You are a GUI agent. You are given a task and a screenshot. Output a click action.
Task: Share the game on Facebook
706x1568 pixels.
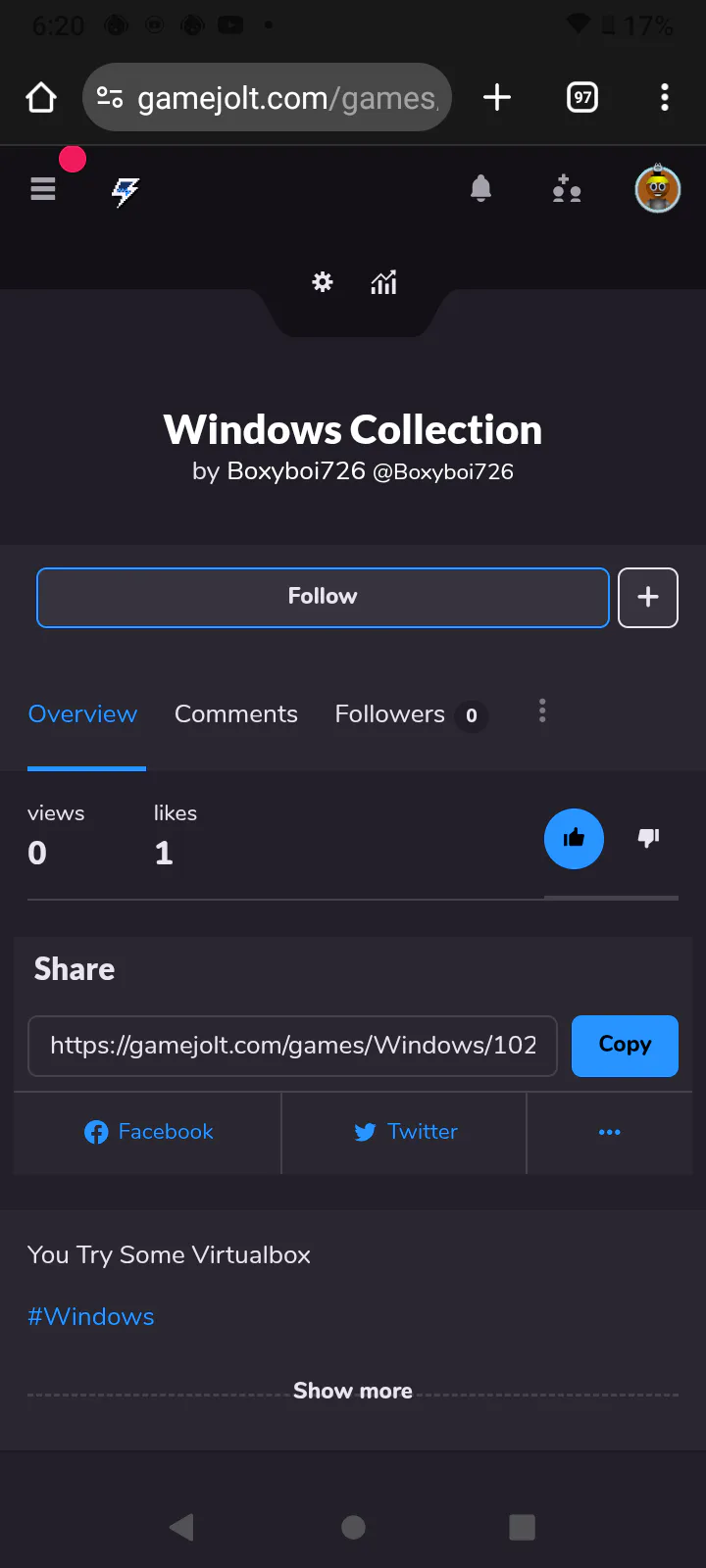pyautogui.click(x=148, y=1132)
